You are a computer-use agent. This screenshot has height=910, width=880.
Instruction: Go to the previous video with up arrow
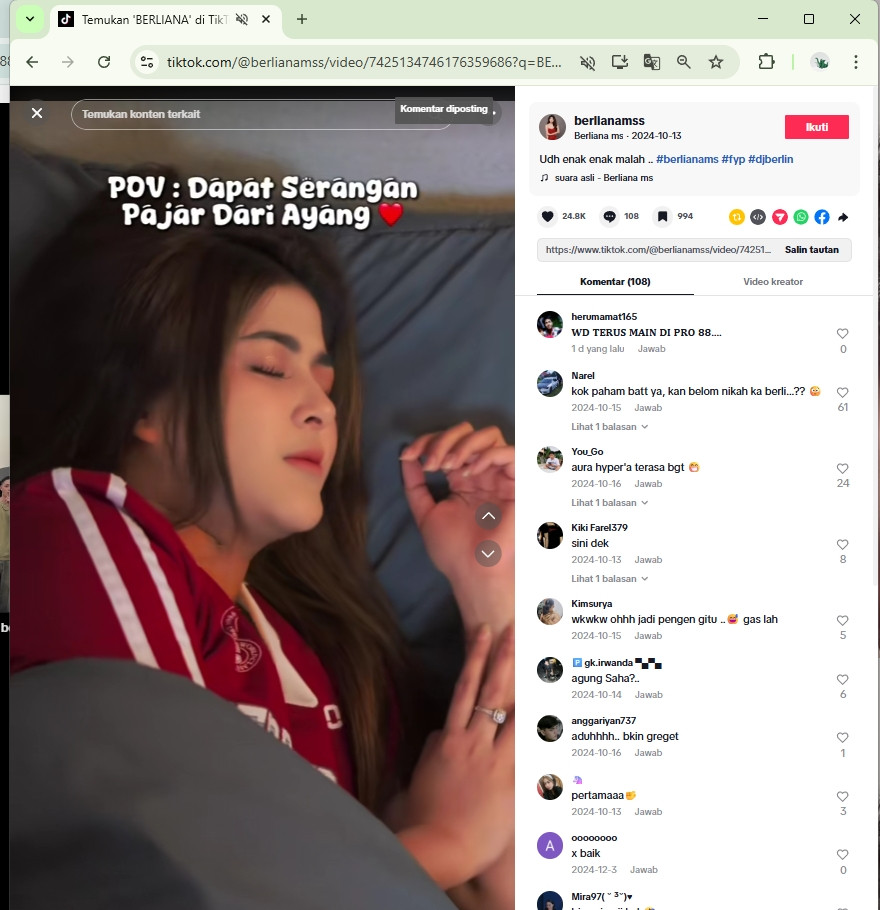point(488,516)
